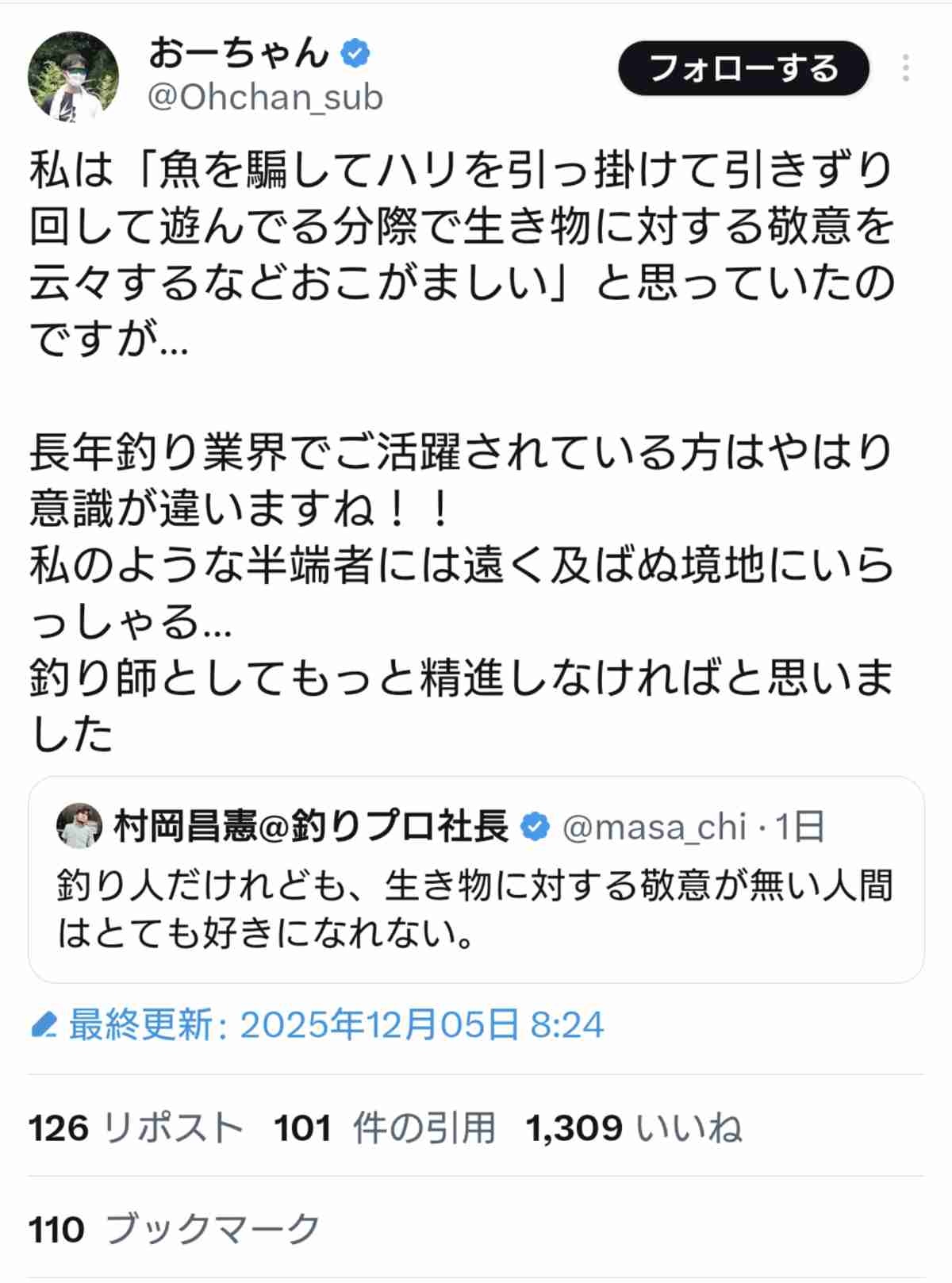Screen dimensions: 952x1283
Task: View the 126 リポスト list
Action: [x=135, y=1127]
